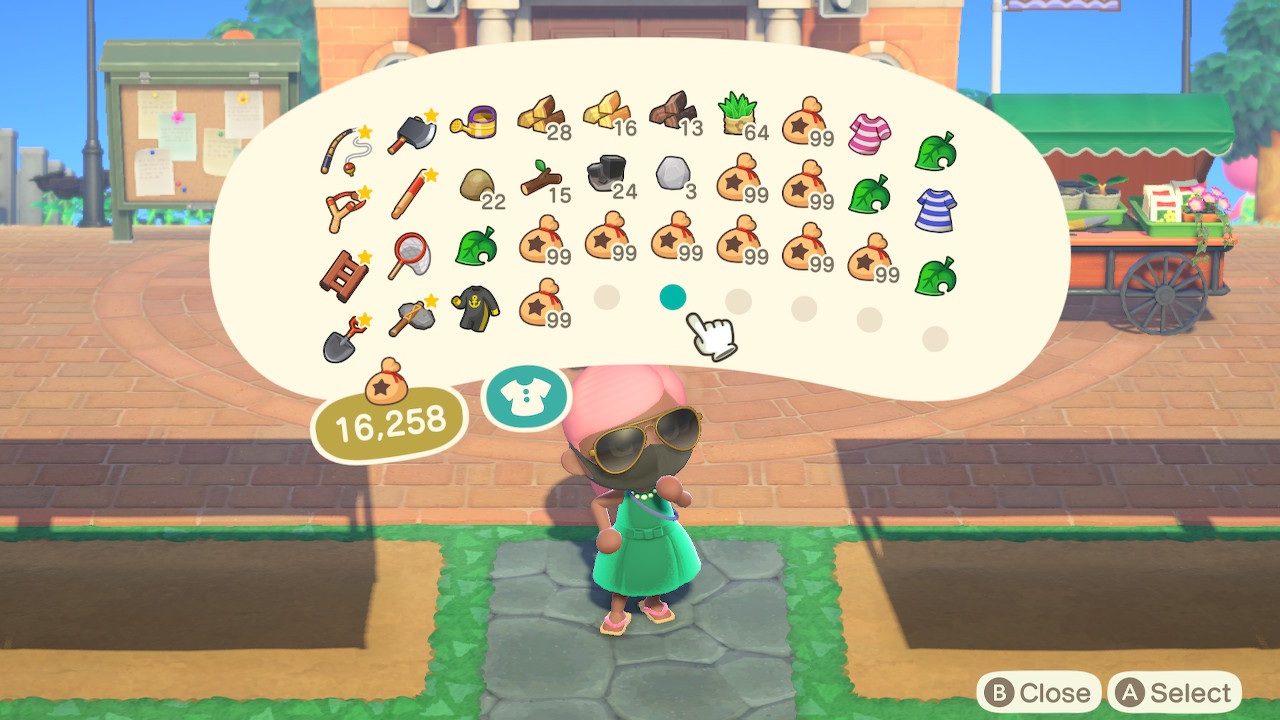This screenshot has height=720, width=1280.
Task: Select the fishing rod in inventory
Action: coord(344,150)
